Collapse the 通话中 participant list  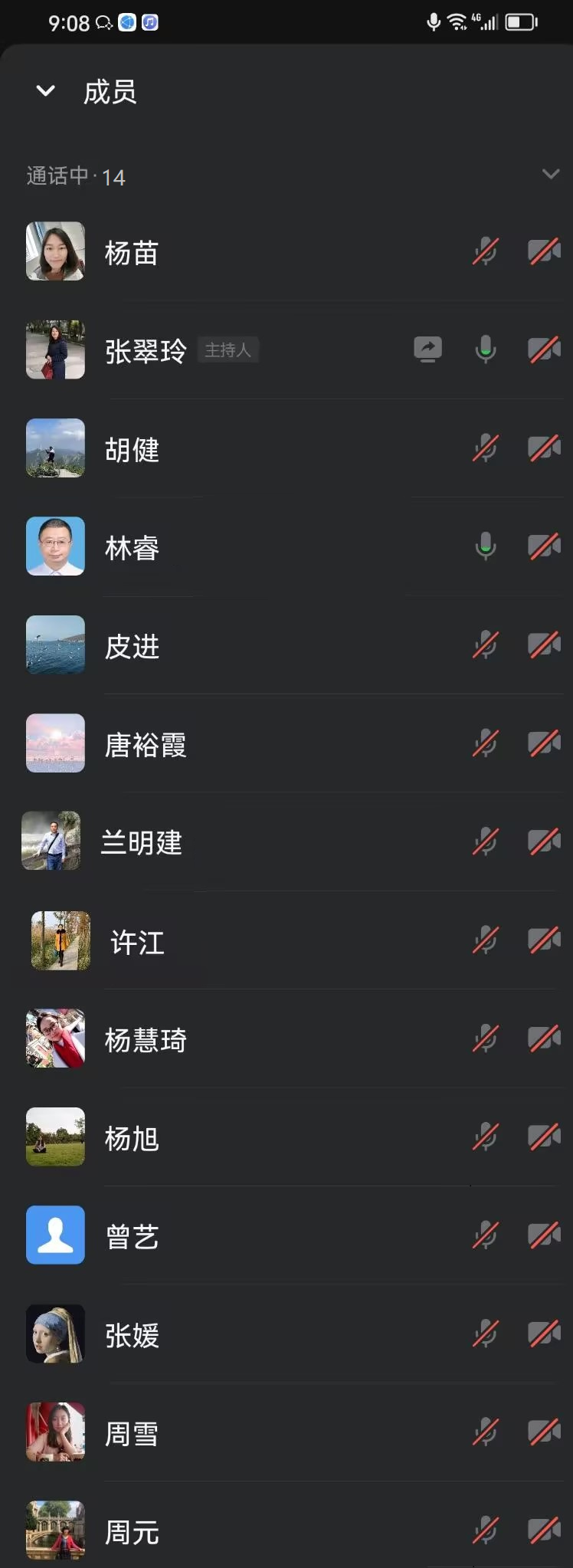pyautogui.click(x=550, y=175)
